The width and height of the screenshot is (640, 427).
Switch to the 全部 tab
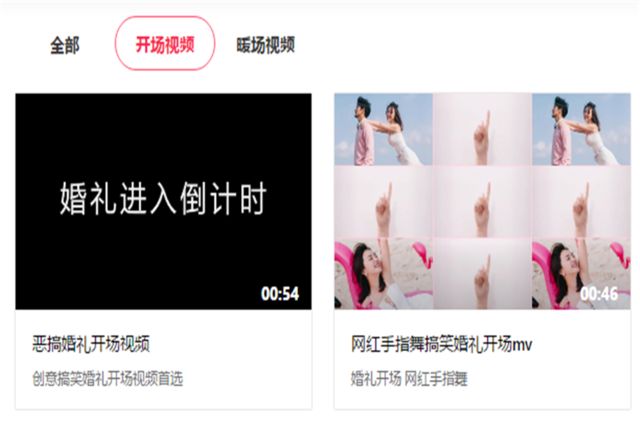(x=65, y=45)
